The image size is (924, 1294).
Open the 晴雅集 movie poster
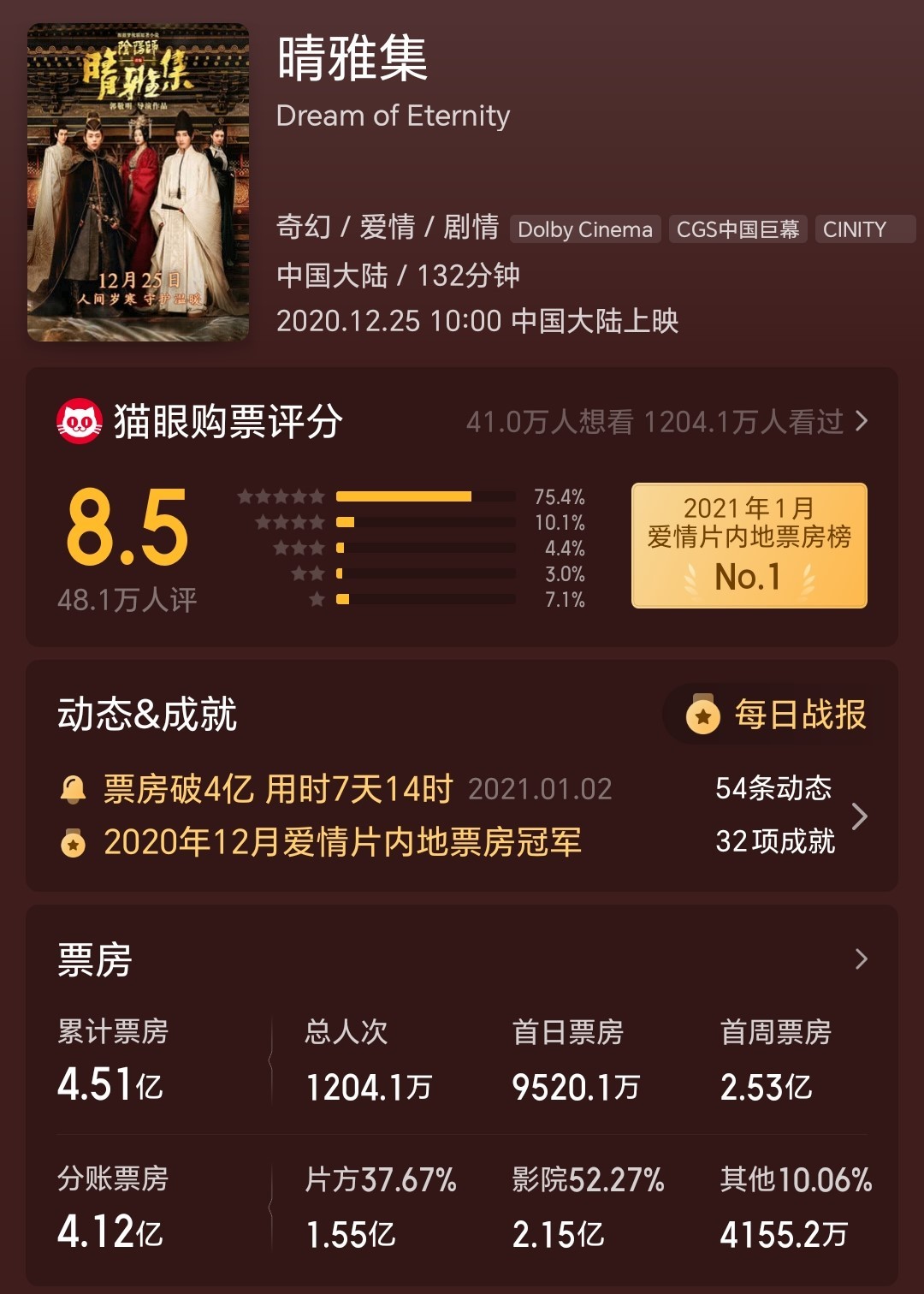[139, 182]
